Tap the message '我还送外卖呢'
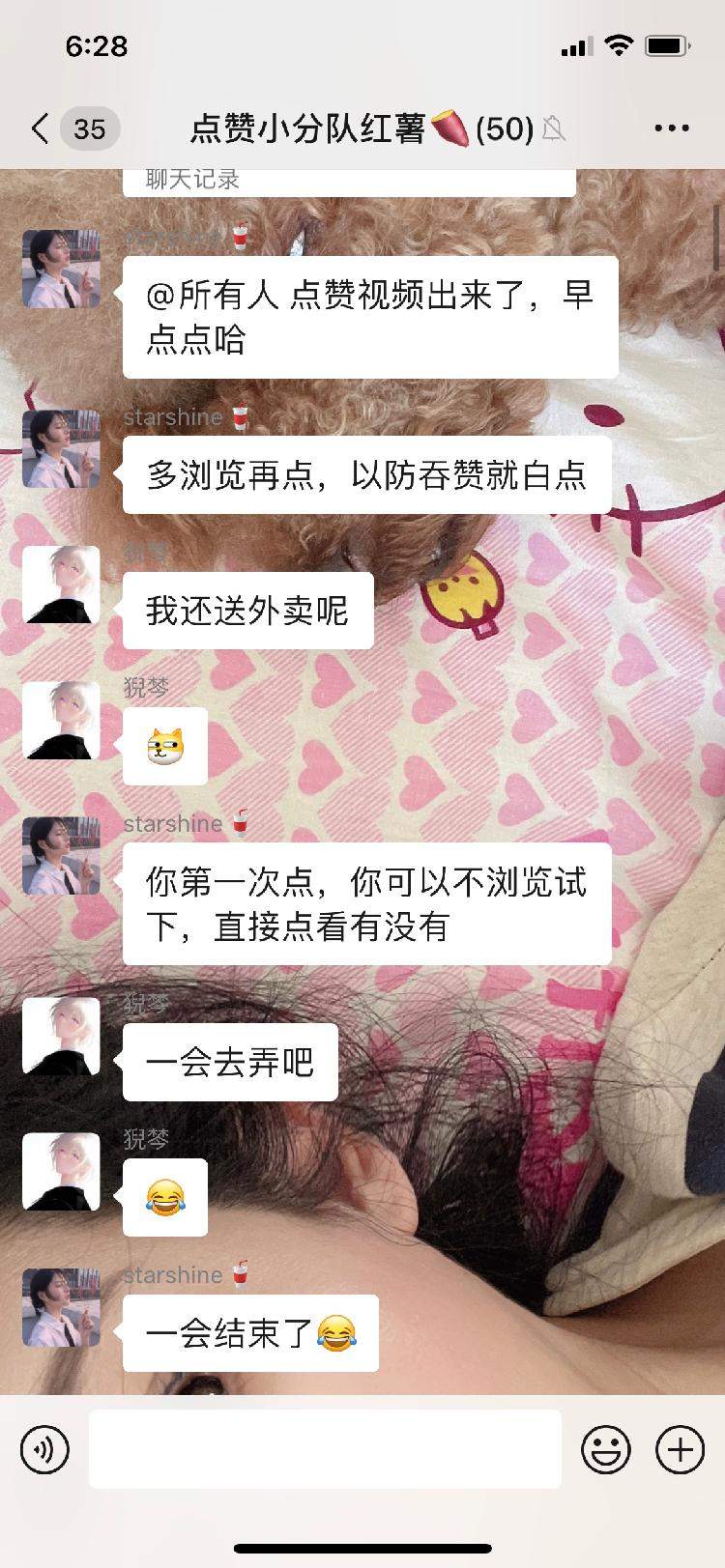725x1568 pixels. click(246, 609)
